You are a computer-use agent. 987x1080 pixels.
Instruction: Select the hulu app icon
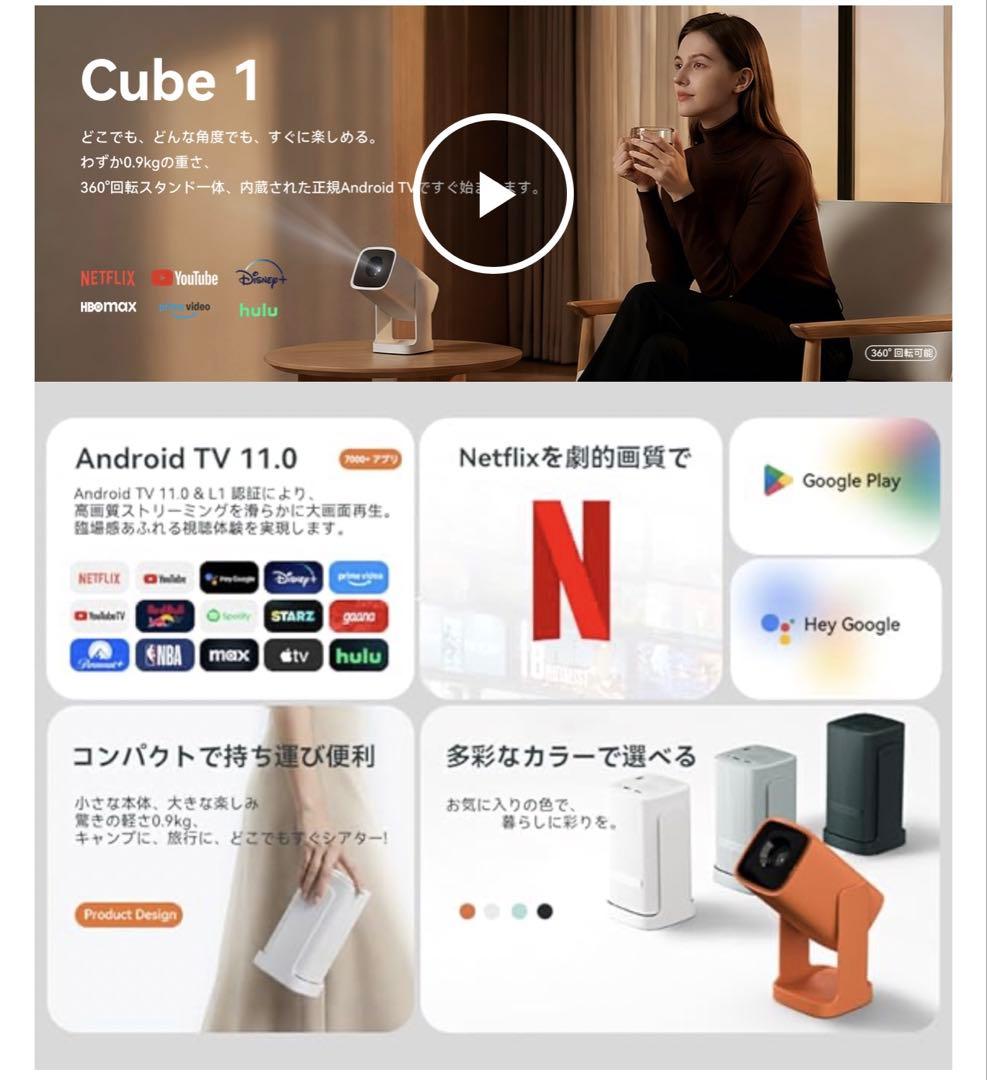[x=360, y=655]
